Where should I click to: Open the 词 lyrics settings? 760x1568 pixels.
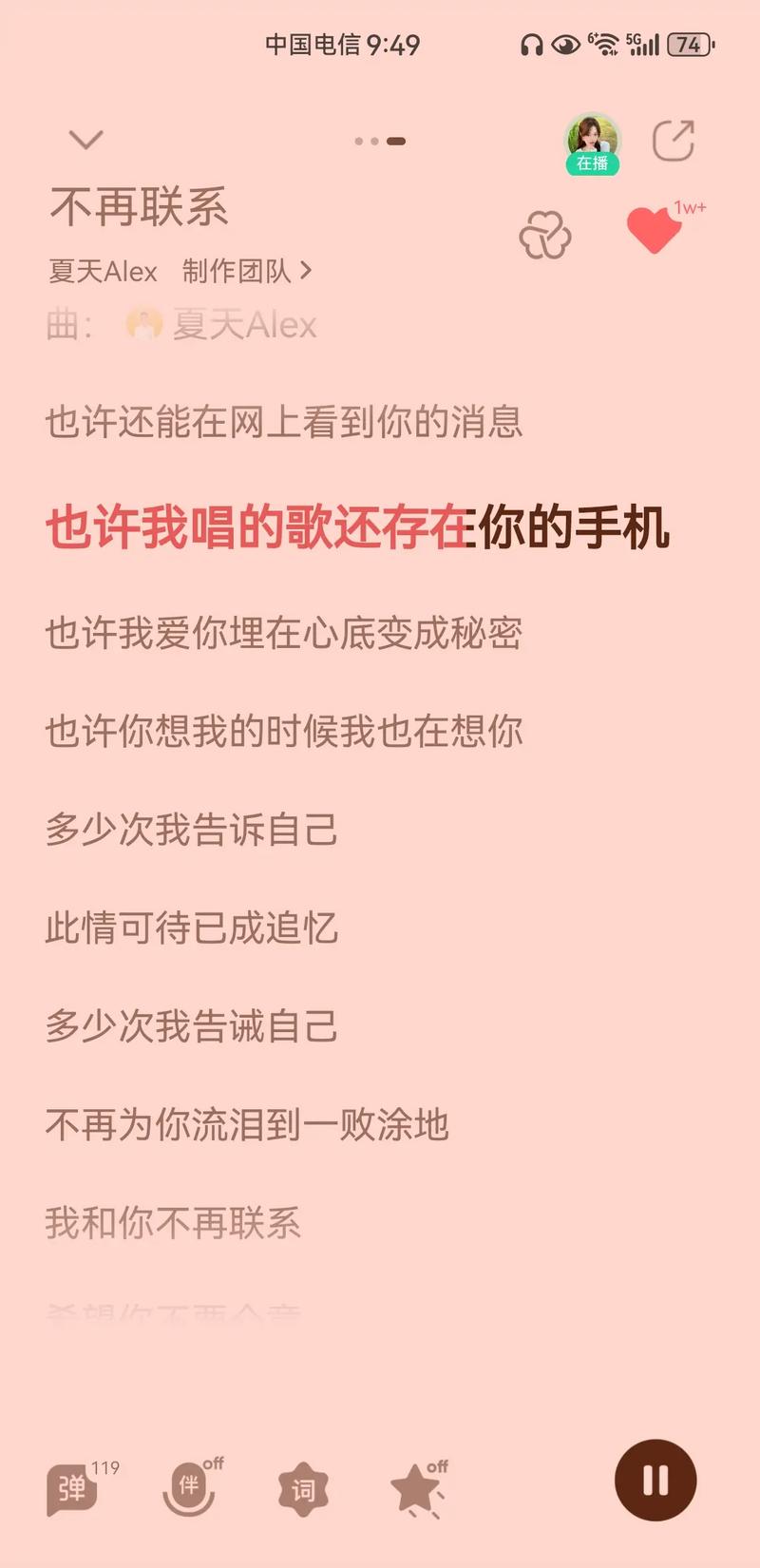pos(303,1488)
